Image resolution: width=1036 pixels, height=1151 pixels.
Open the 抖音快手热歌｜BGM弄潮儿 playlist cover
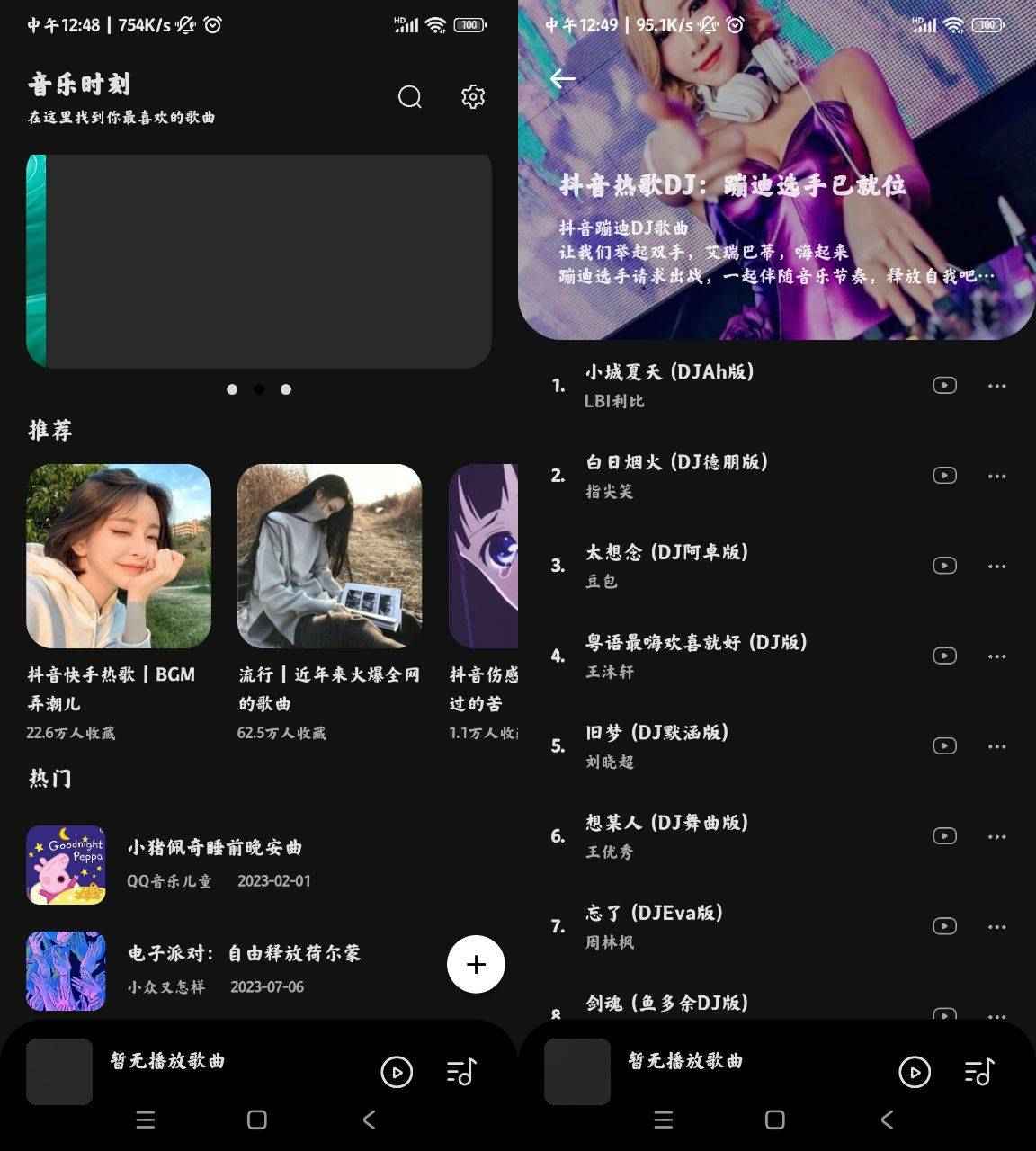click(x=119, y=557)
